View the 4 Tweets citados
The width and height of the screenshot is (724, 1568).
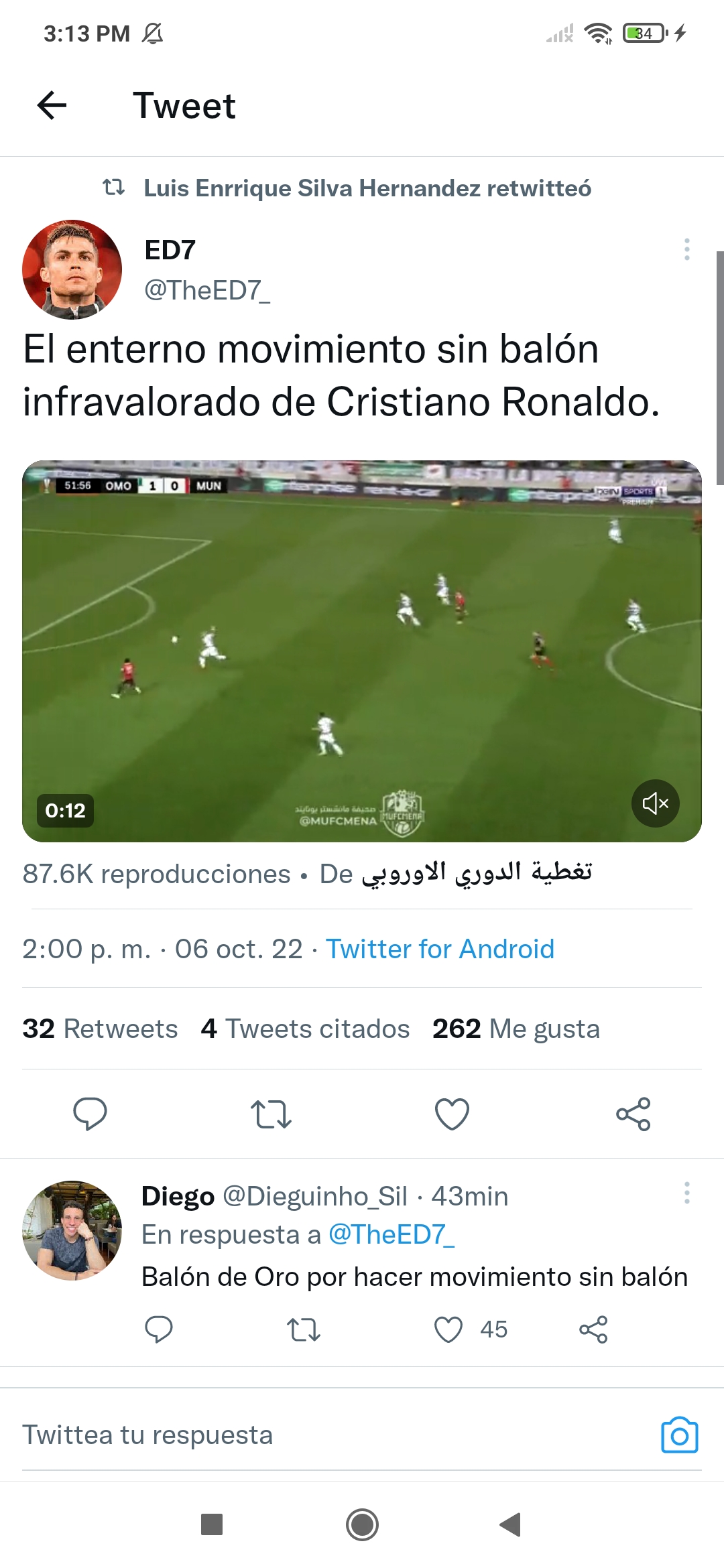click(305, 1029)
